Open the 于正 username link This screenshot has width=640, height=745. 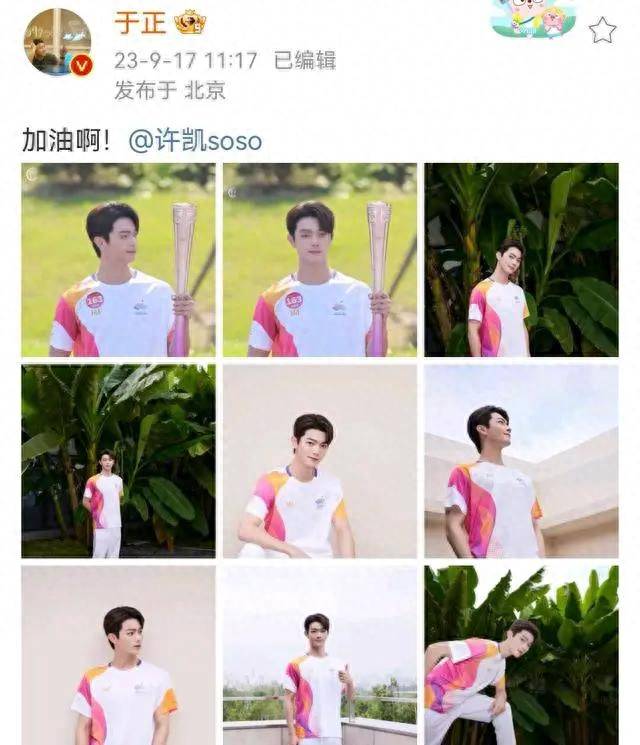[139, 22]
